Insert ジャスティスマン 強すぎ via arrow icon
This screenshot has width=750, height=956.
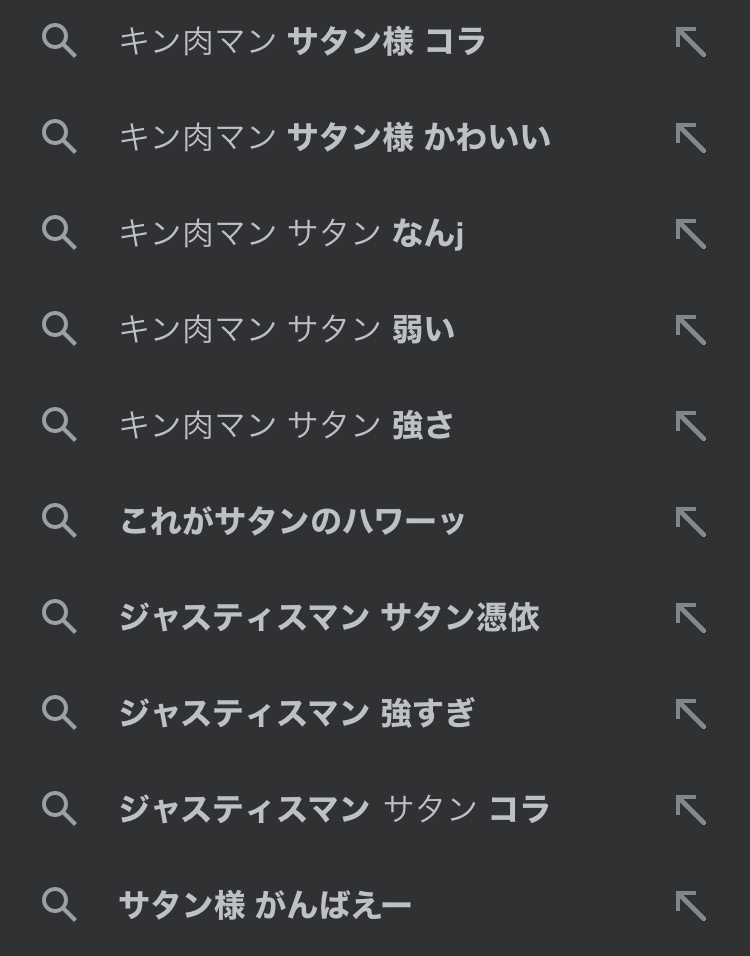click(691, 713)
